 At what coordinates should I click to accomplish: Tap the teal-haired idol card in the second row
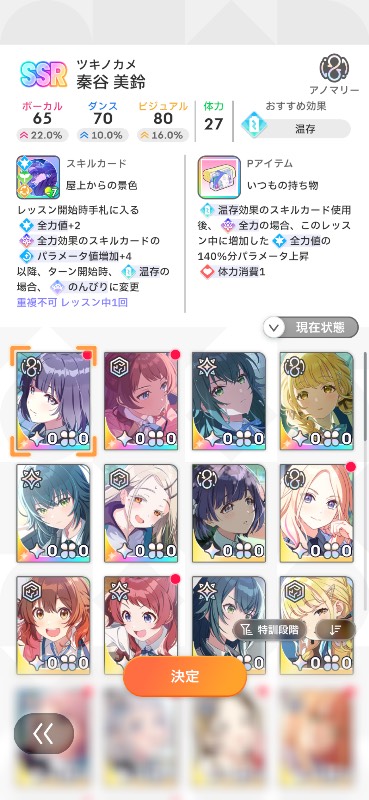53,513
